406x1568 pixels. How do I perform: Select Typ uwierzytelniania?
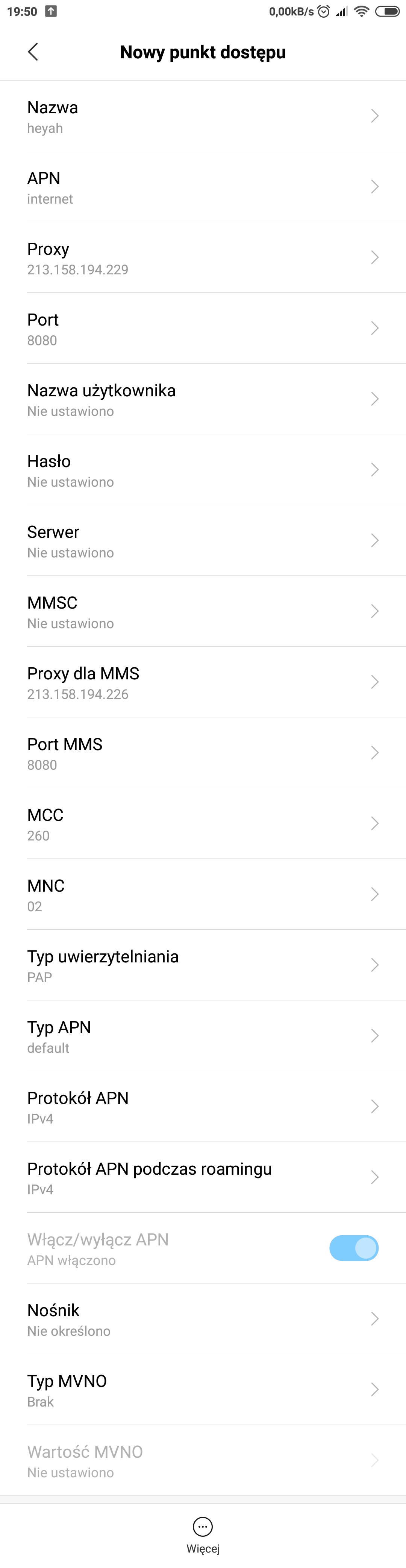(x=203, y=965)
